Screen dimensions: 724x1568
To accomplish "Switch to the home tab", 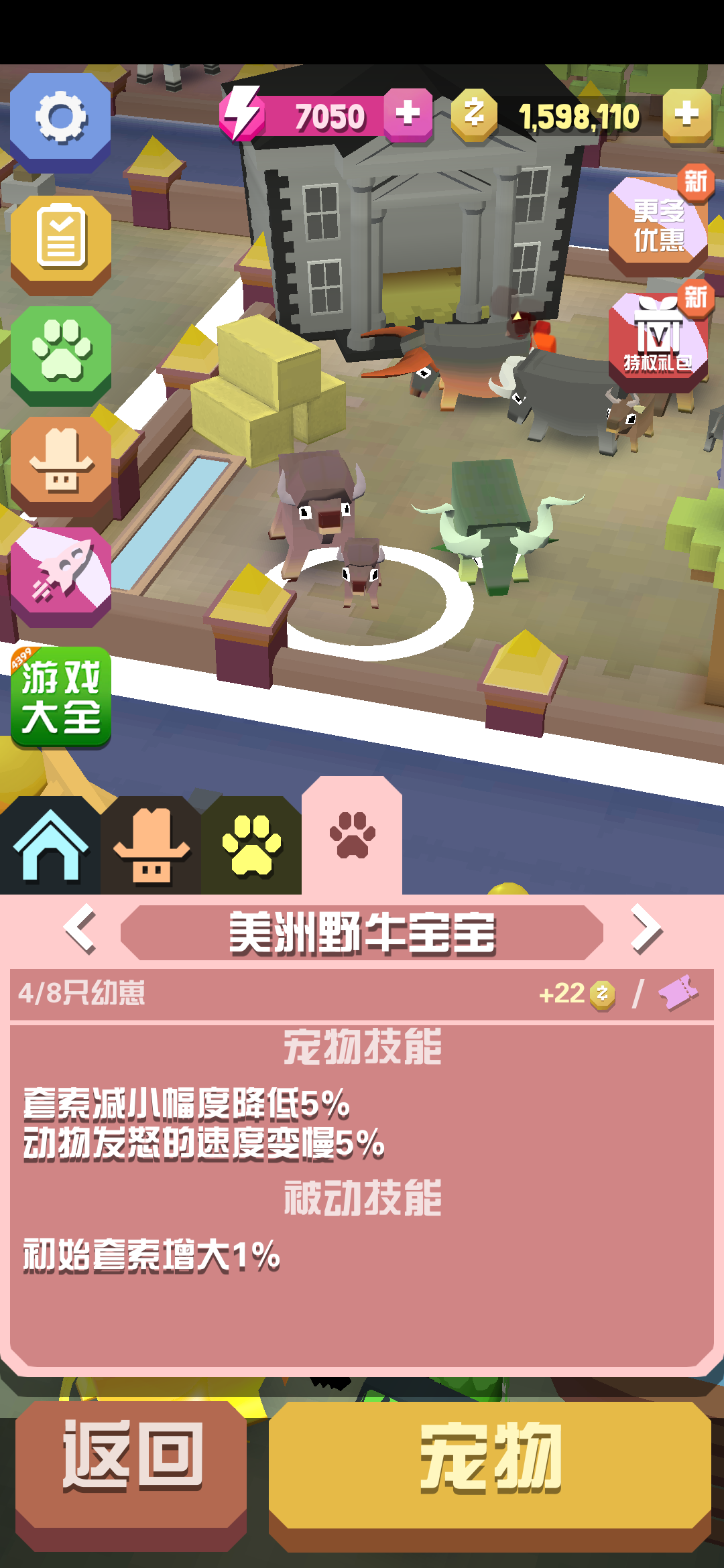I will pos(50,846).
